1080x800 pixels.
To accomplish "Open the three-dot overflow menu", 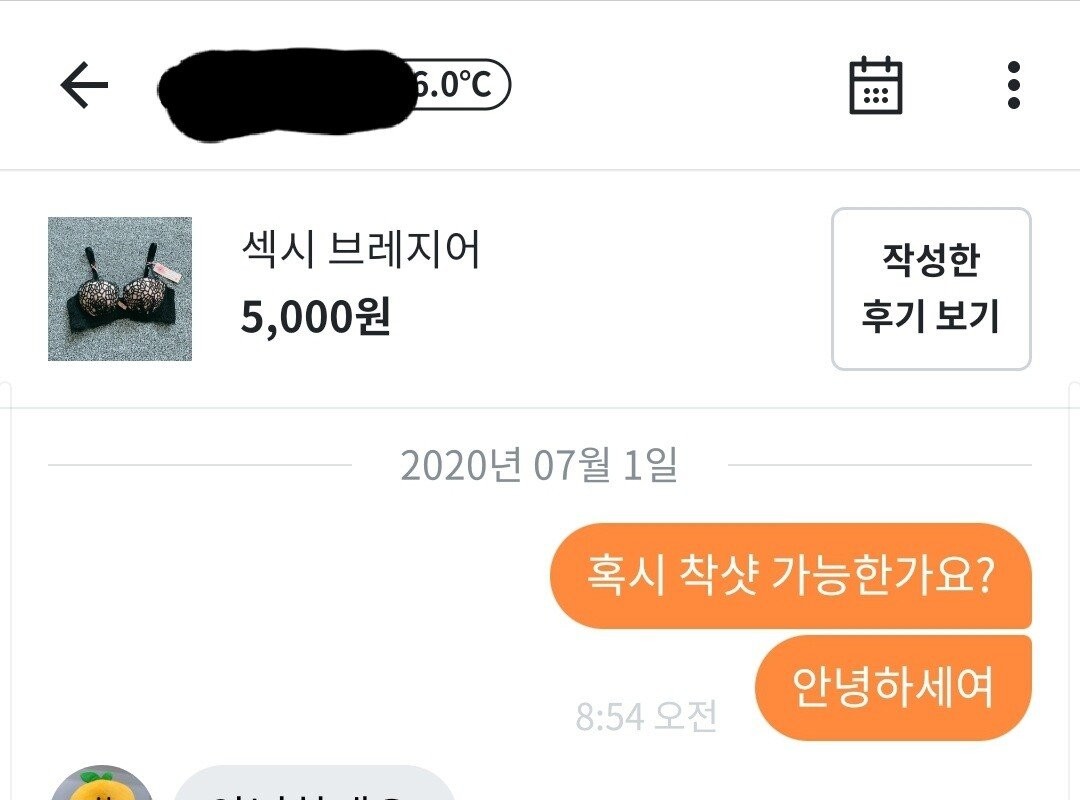I will pyautogui.click(x=1013, y=86).
